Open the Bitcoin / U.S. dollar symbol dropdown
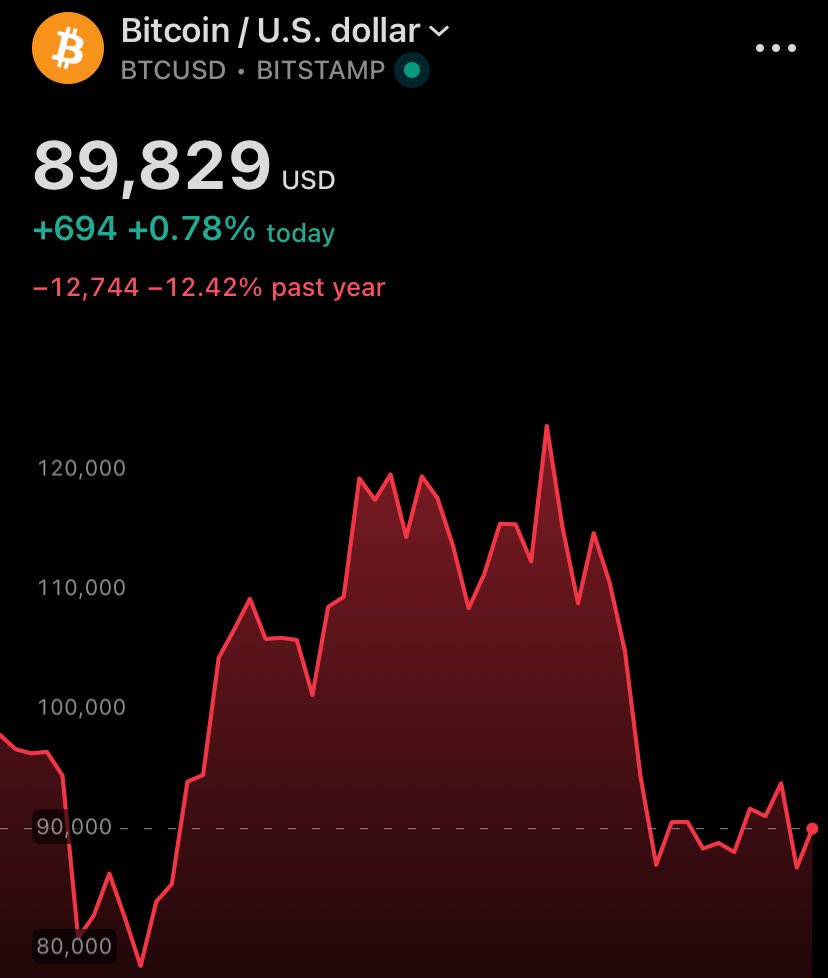Viewport: 828px width, 978px height. [x=438, y=32]
